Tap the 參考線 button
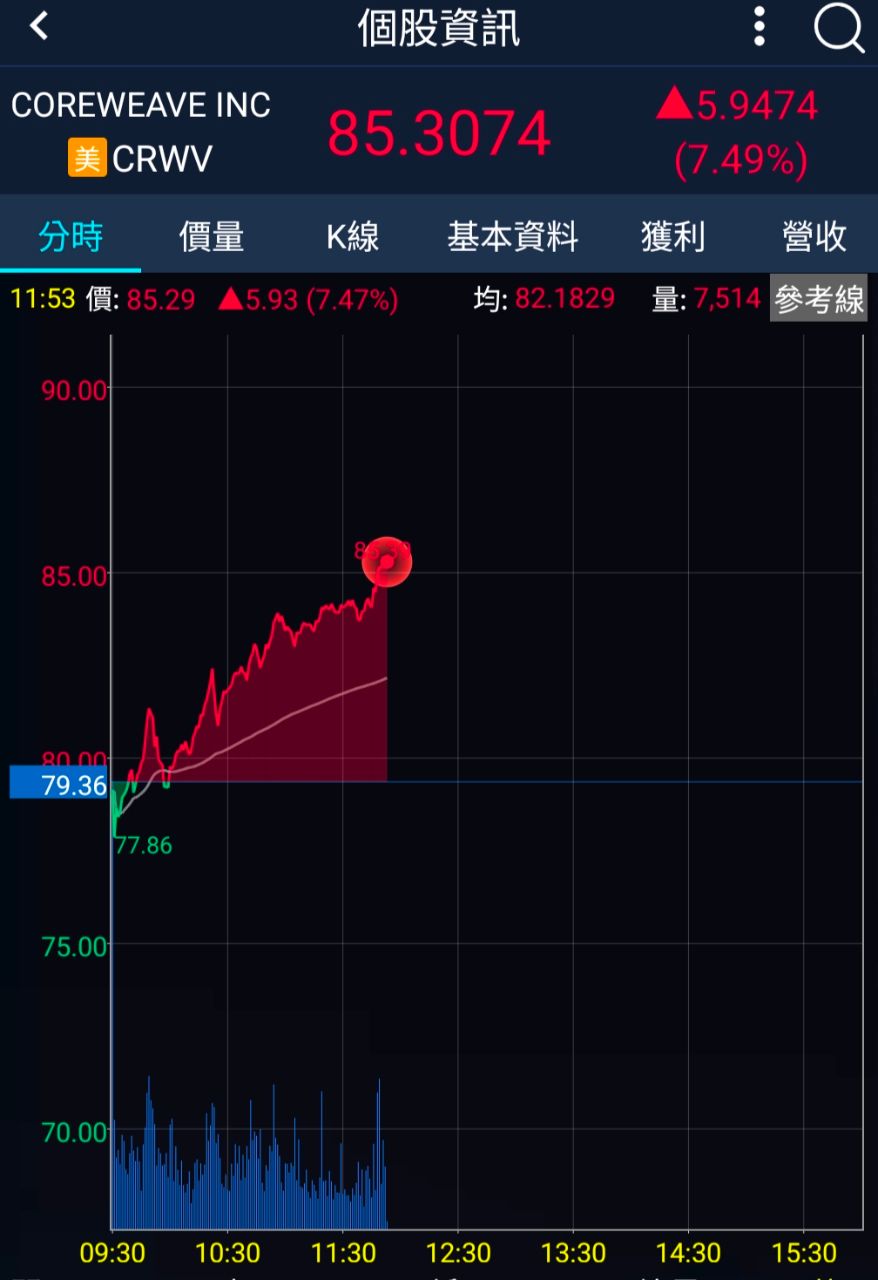This screenshot has width=878, height=1280. click(x=819, y=299)
